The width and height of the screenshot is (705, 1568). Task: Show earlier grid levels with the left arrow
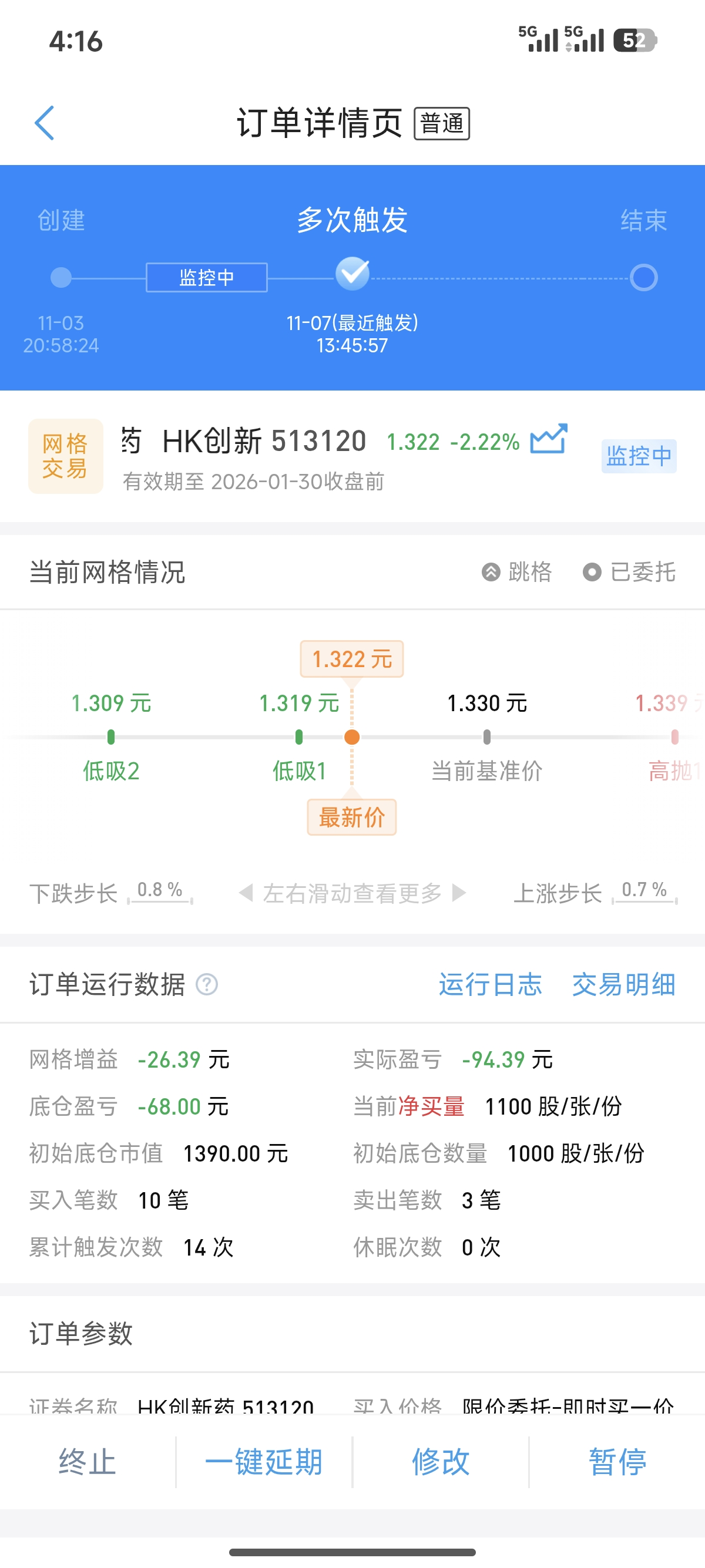(x=246, y=893)
